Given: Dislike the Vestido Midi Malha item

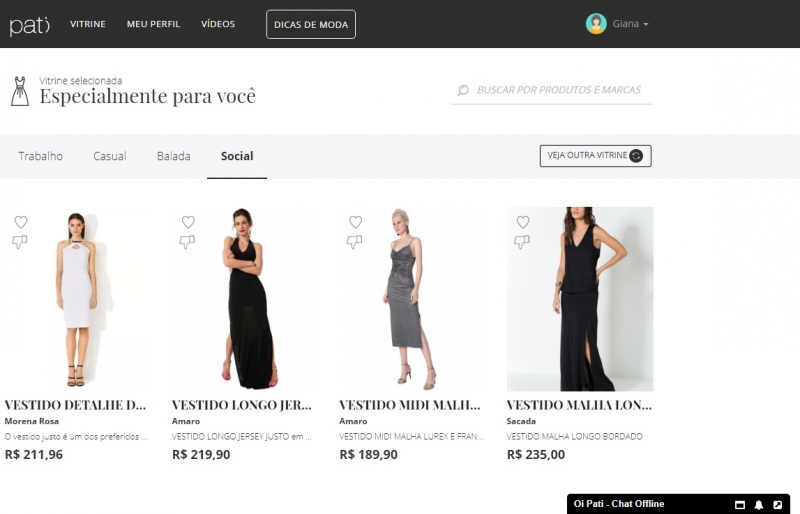Looking at the screenshot, I should click(354, 242).
